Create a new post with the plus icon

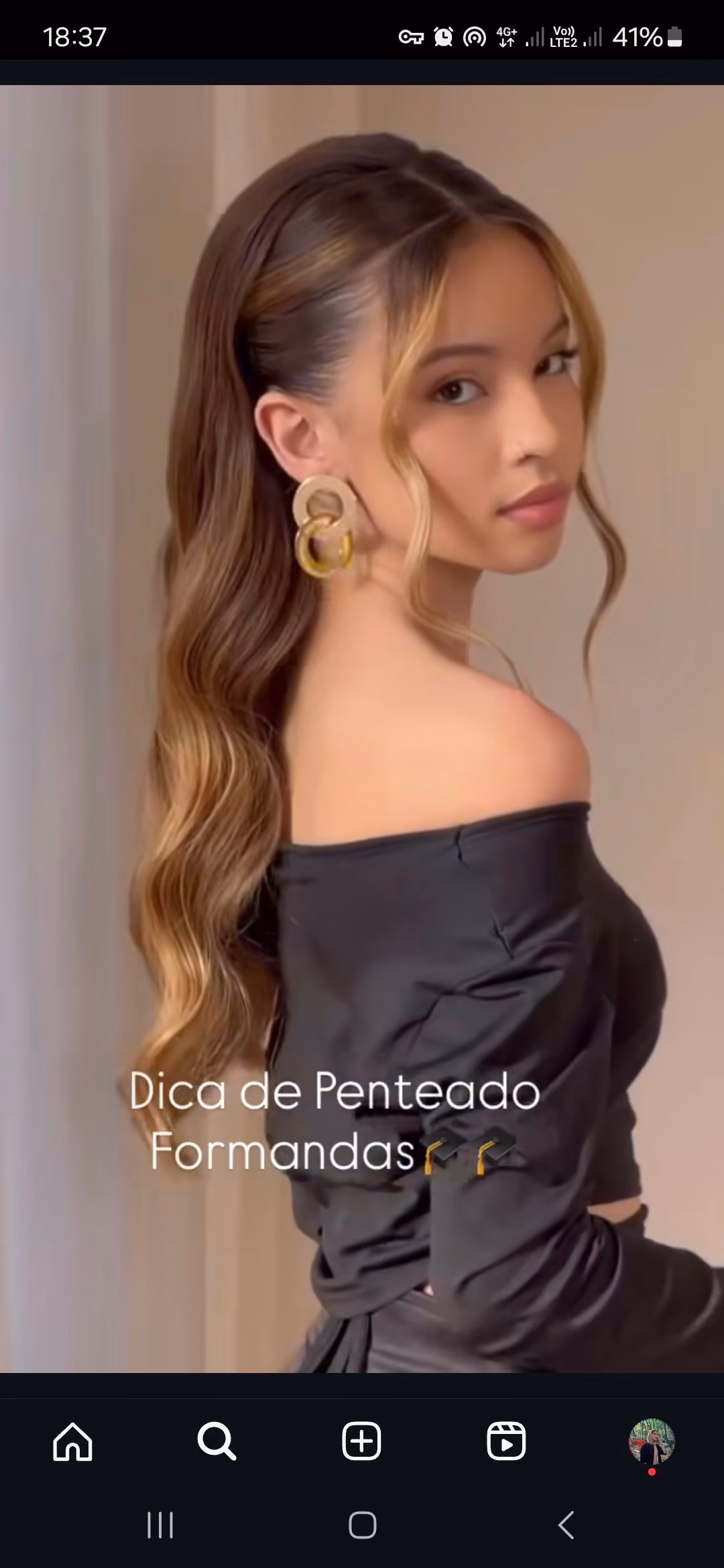(362, 1441)
